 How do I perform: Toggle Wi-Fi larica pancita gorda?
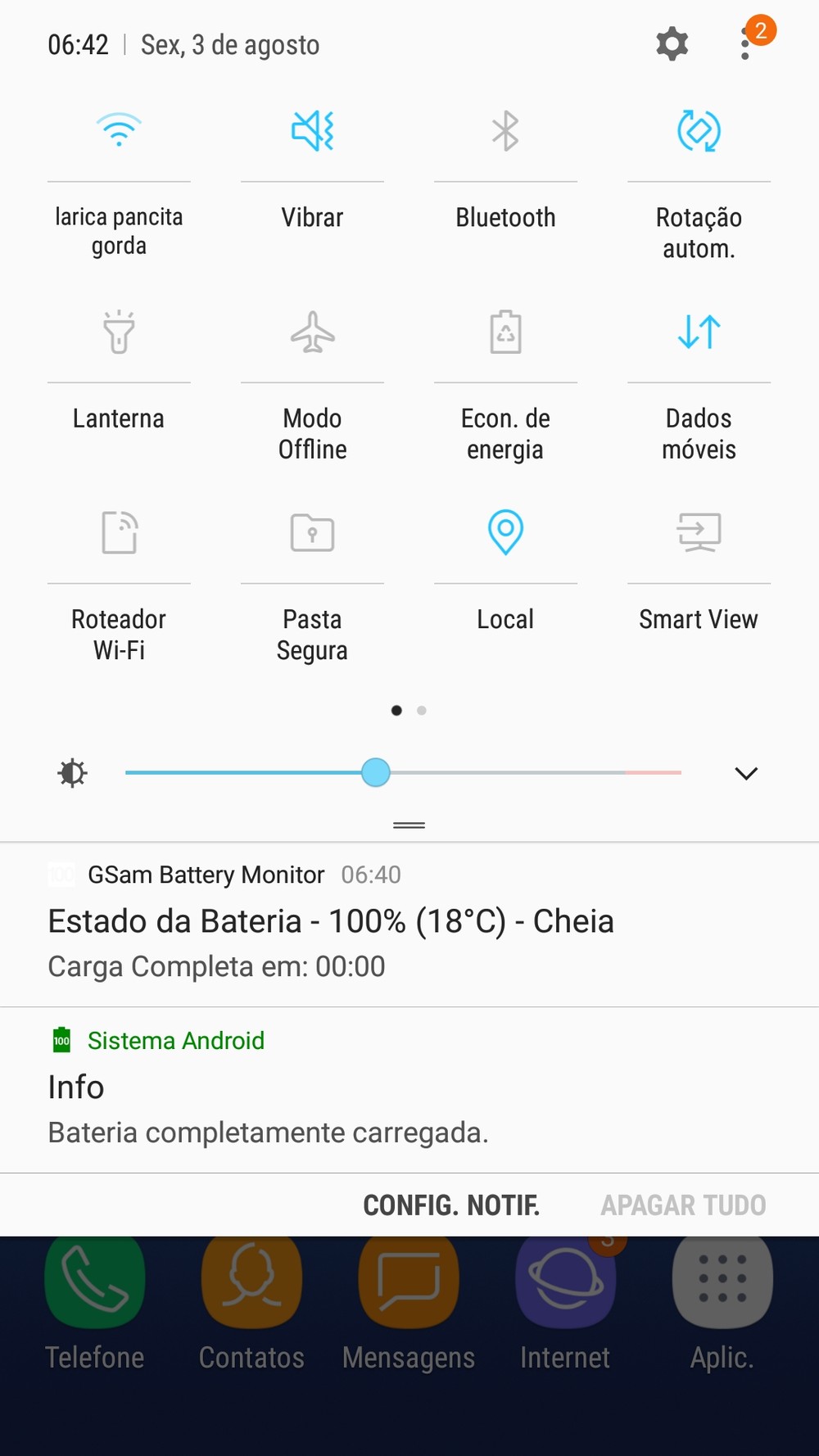[119, 131]
